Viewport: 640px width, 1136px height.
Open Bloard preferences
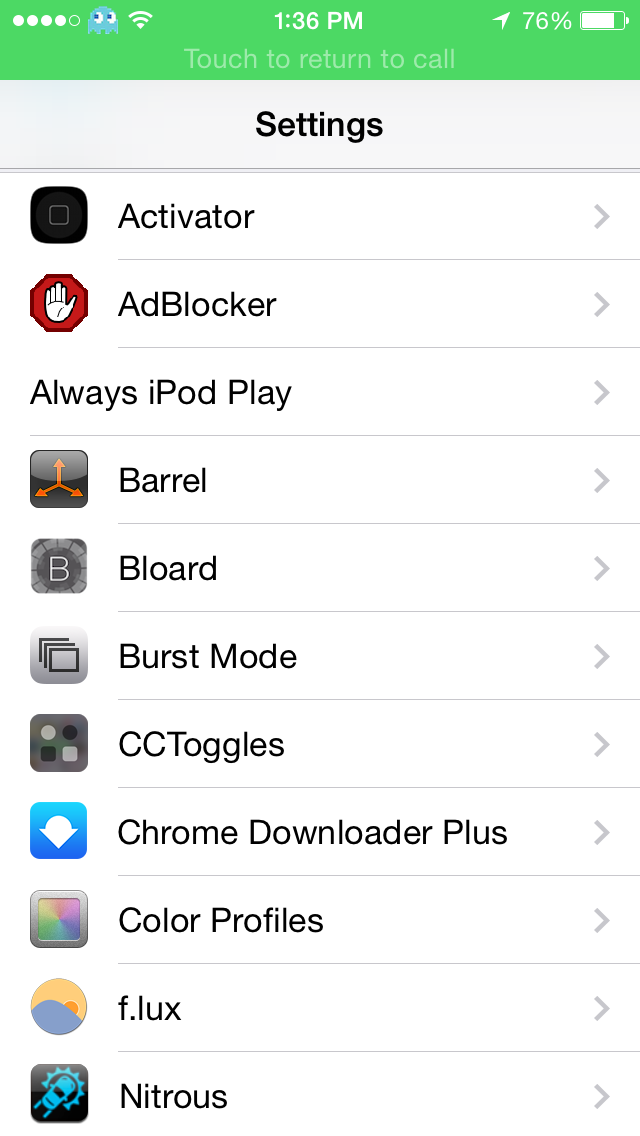point(320,568)
